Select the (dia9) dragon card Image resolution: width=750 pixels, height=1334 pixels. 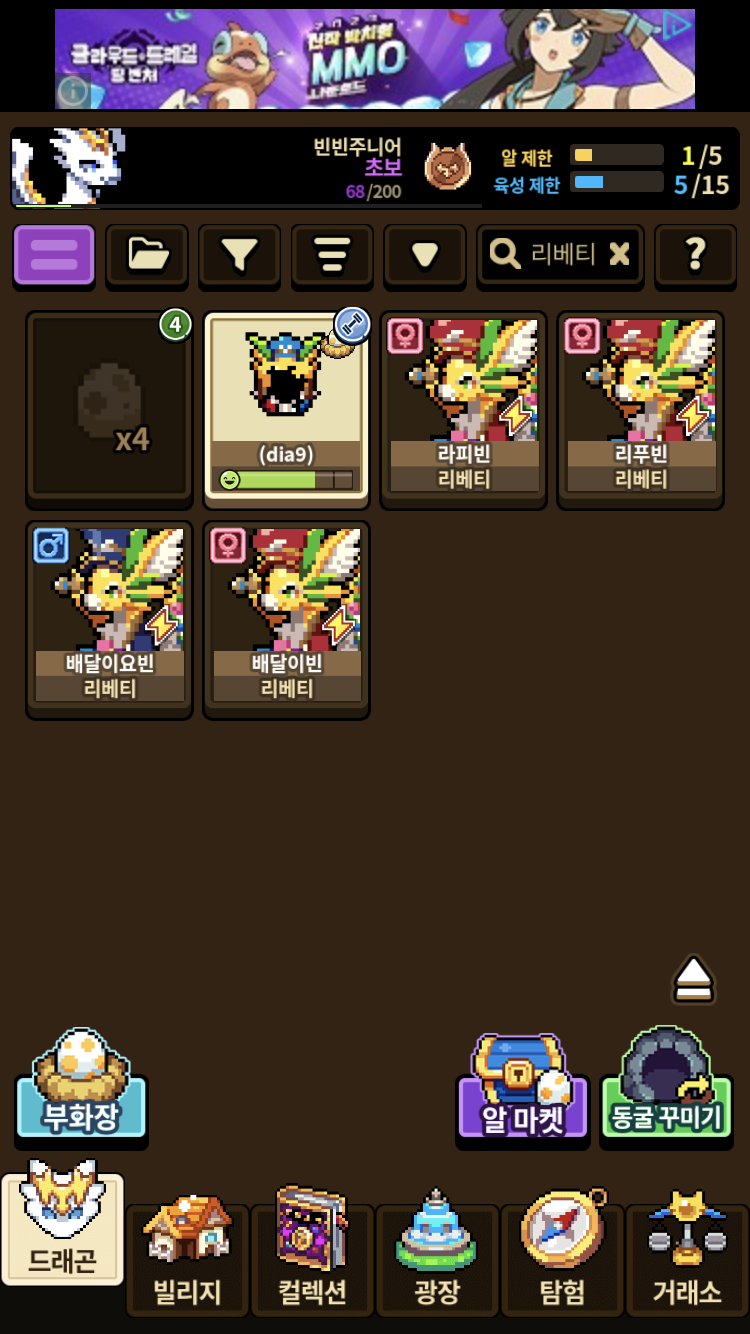(287, 406)
